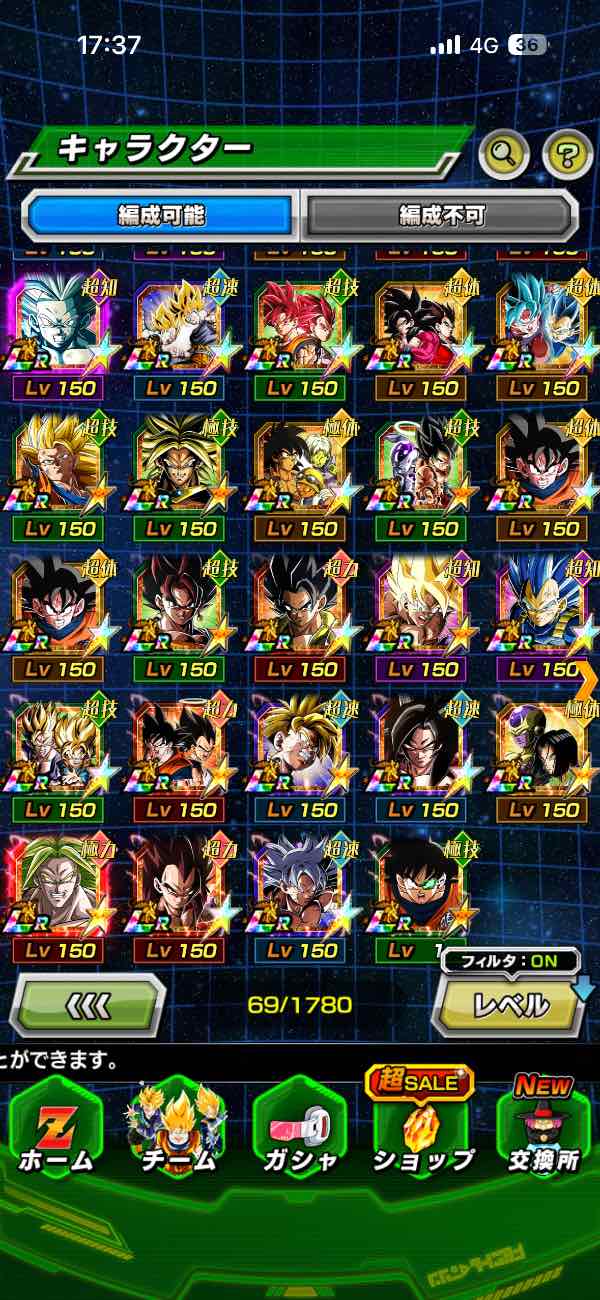
Task: Open the レベル sort button
Action: click(x=510, y=1003)
